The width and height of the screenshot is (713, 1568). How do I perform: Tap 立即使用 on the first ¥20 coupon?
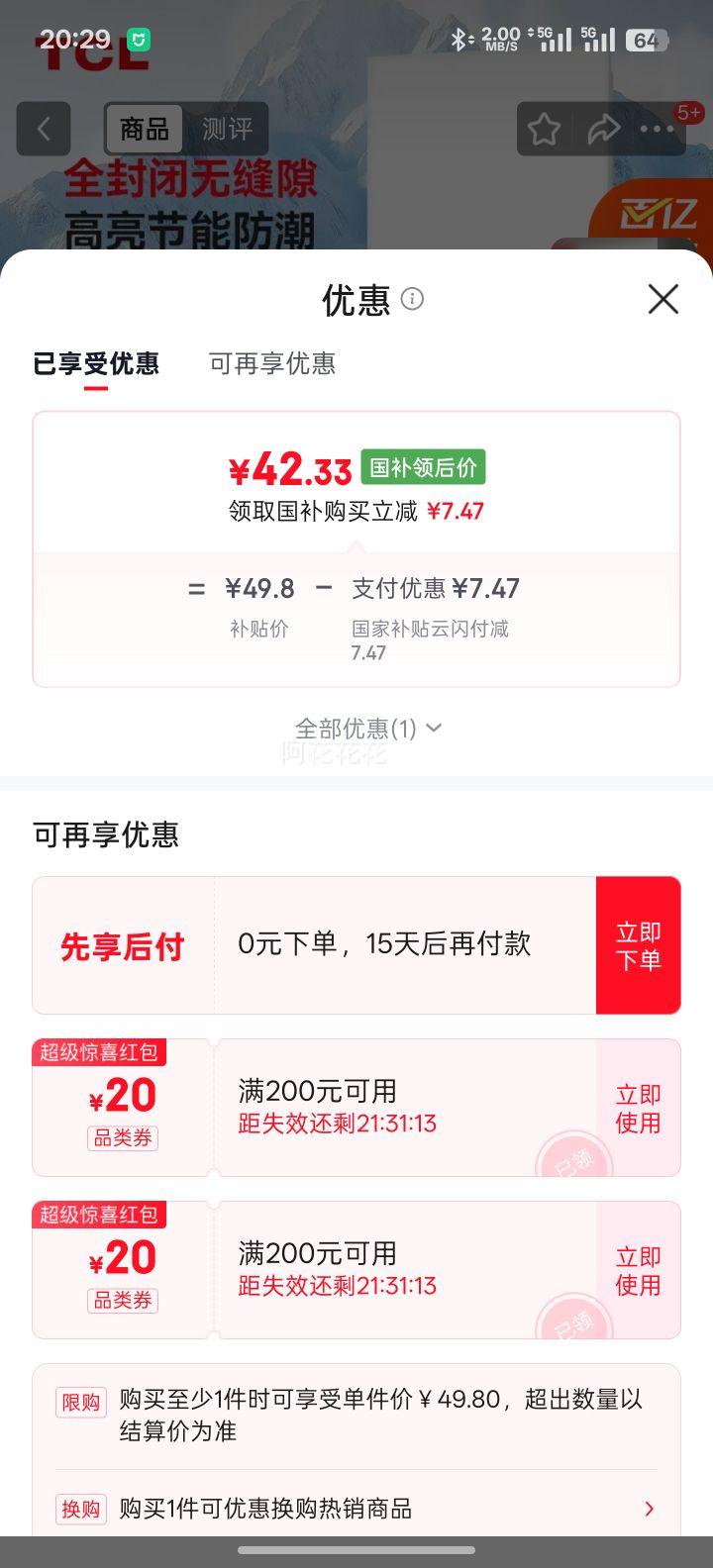click(x=637, y=1107)
